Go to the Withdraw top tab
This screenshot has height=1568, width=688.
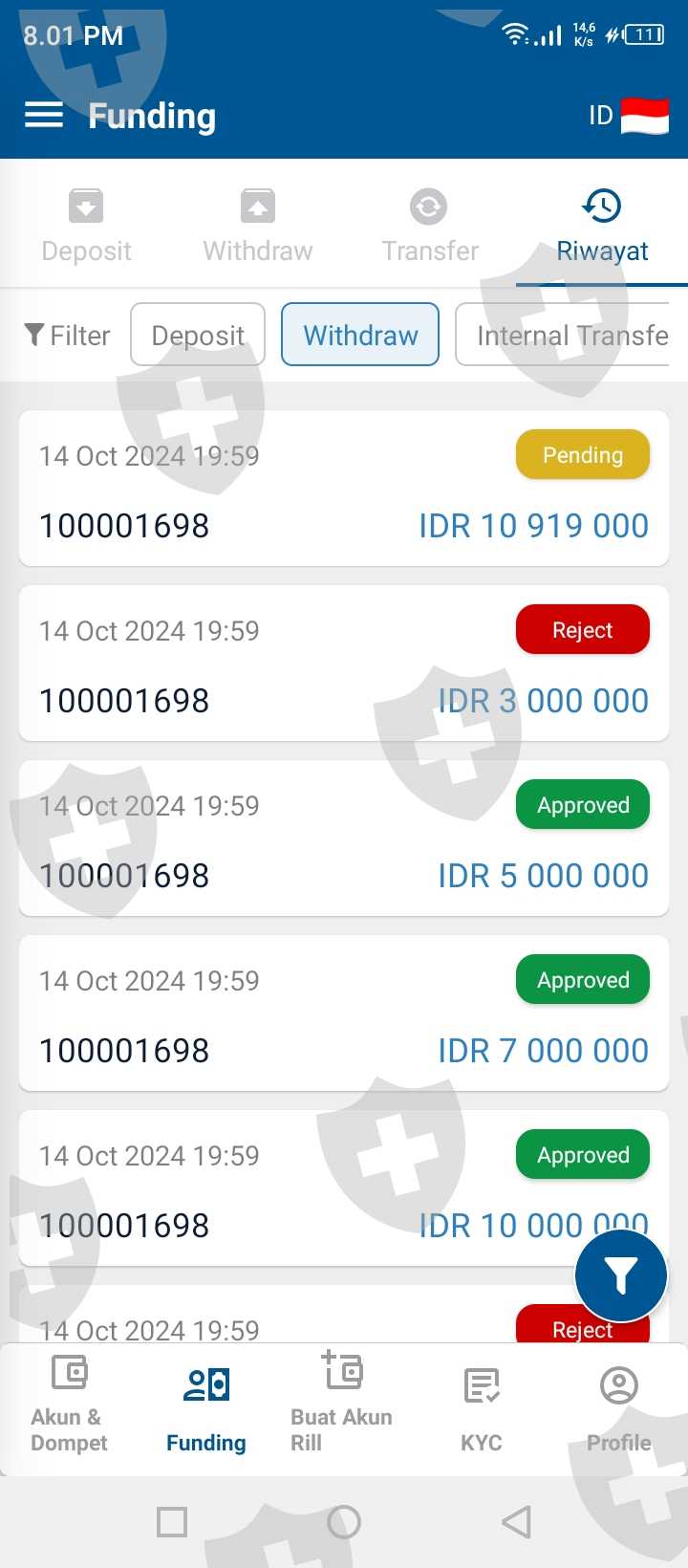pos(258,226)
